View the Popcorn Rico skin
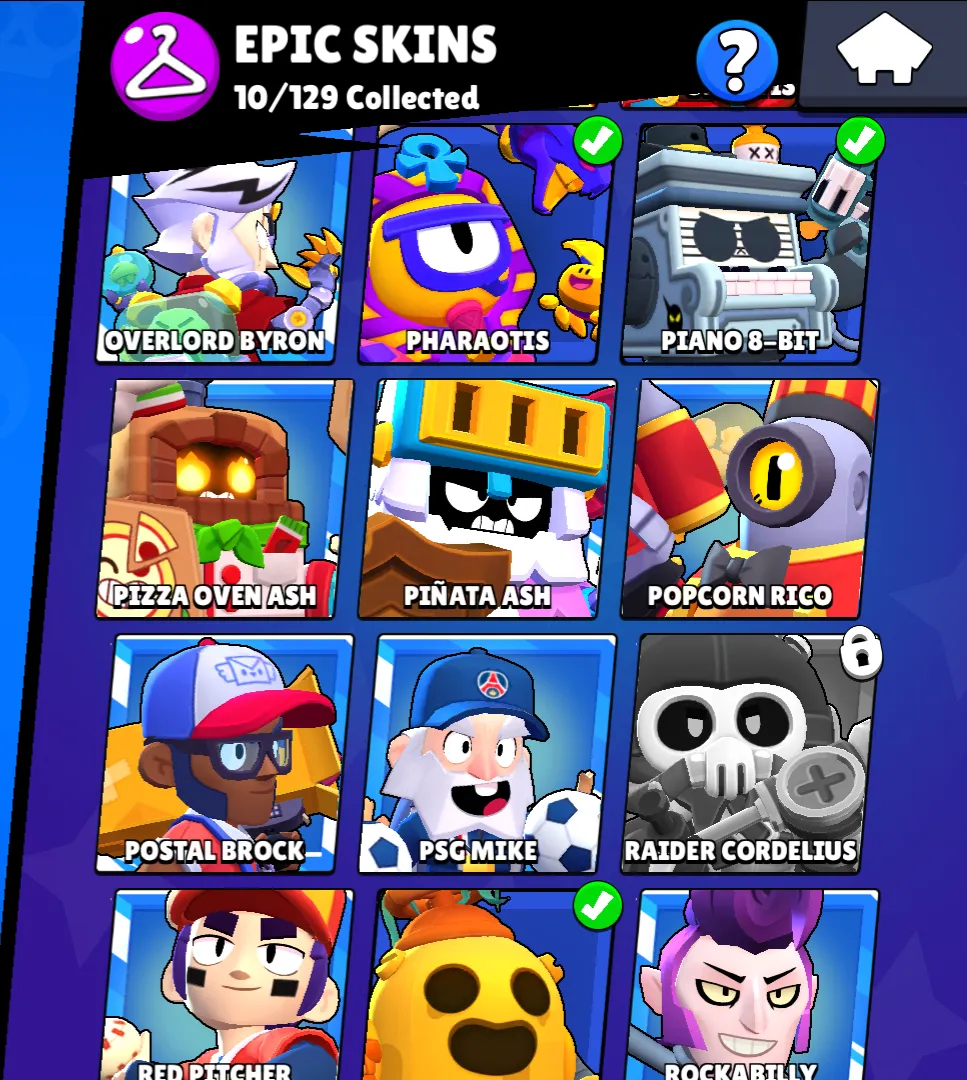 pyautogui.click(x=750, y=498)
